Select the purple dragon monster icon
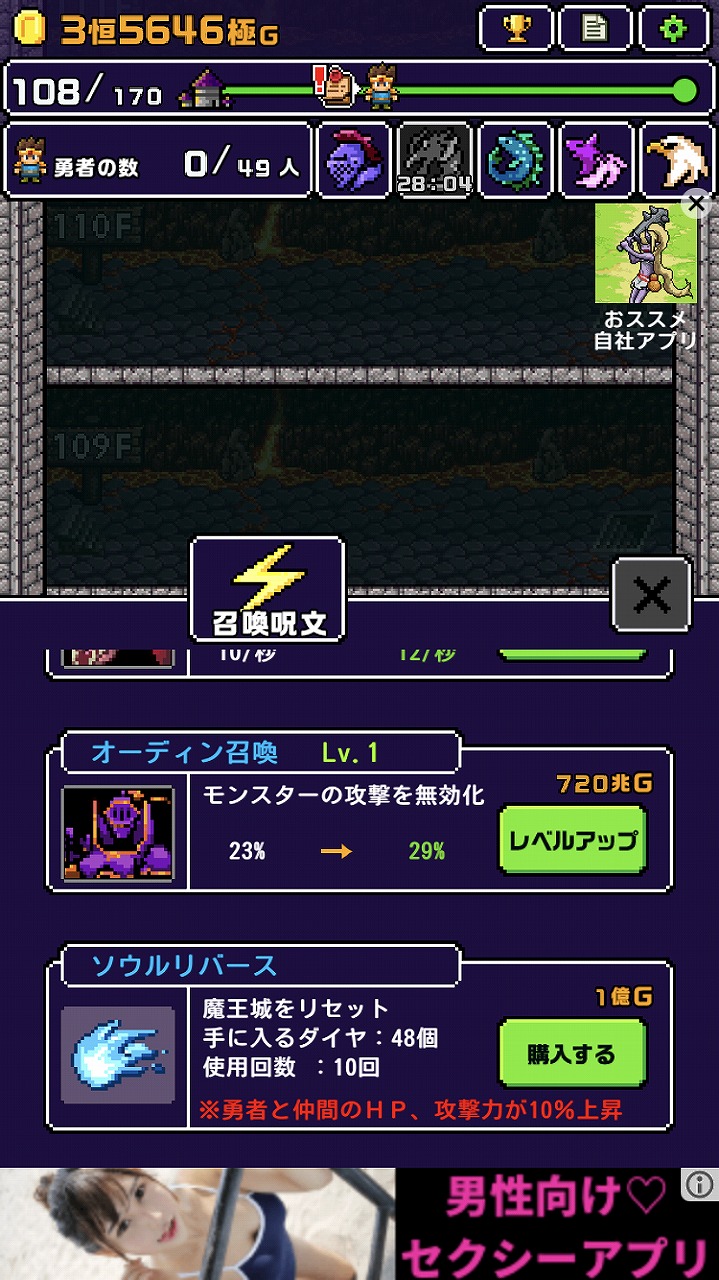 point(597,159)
